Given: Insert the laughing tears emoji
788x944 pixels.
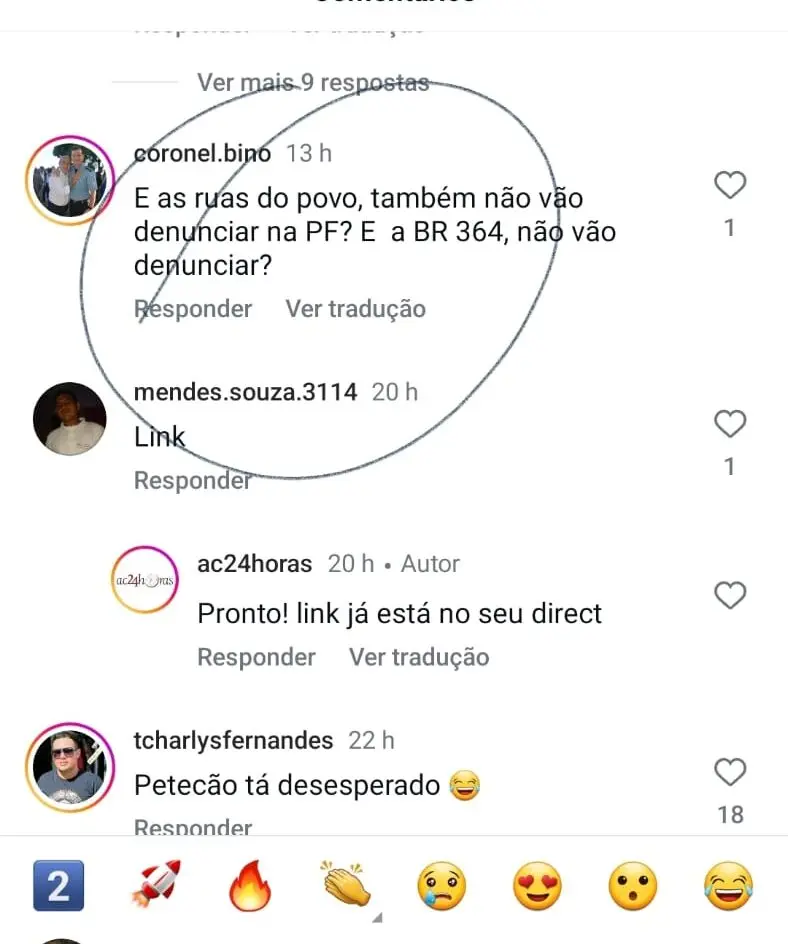Looking at the screenshot, I should click(x=728, y=886).
